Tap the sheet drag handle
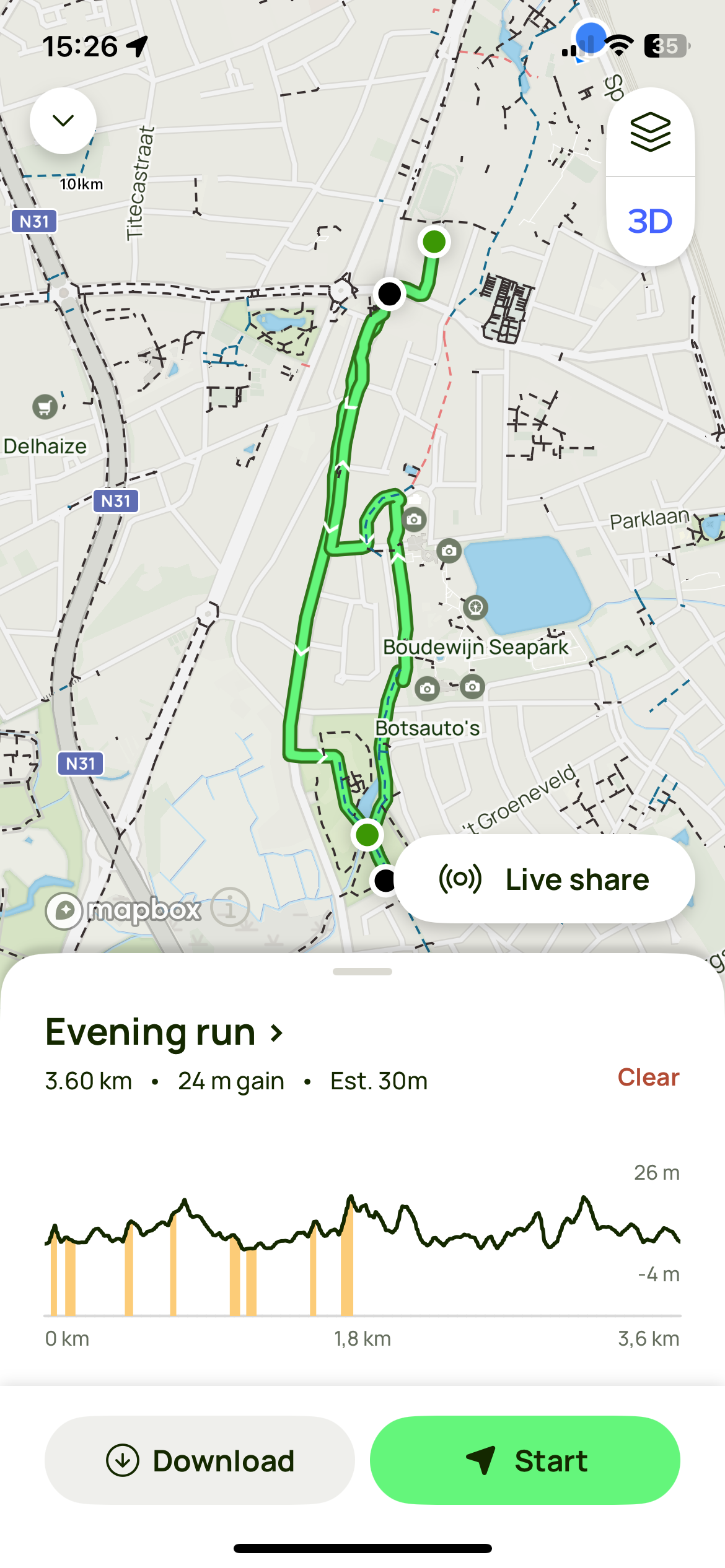Image resolution: width=725 pixels, height=1568 pixels. click(x=362, y=972)
